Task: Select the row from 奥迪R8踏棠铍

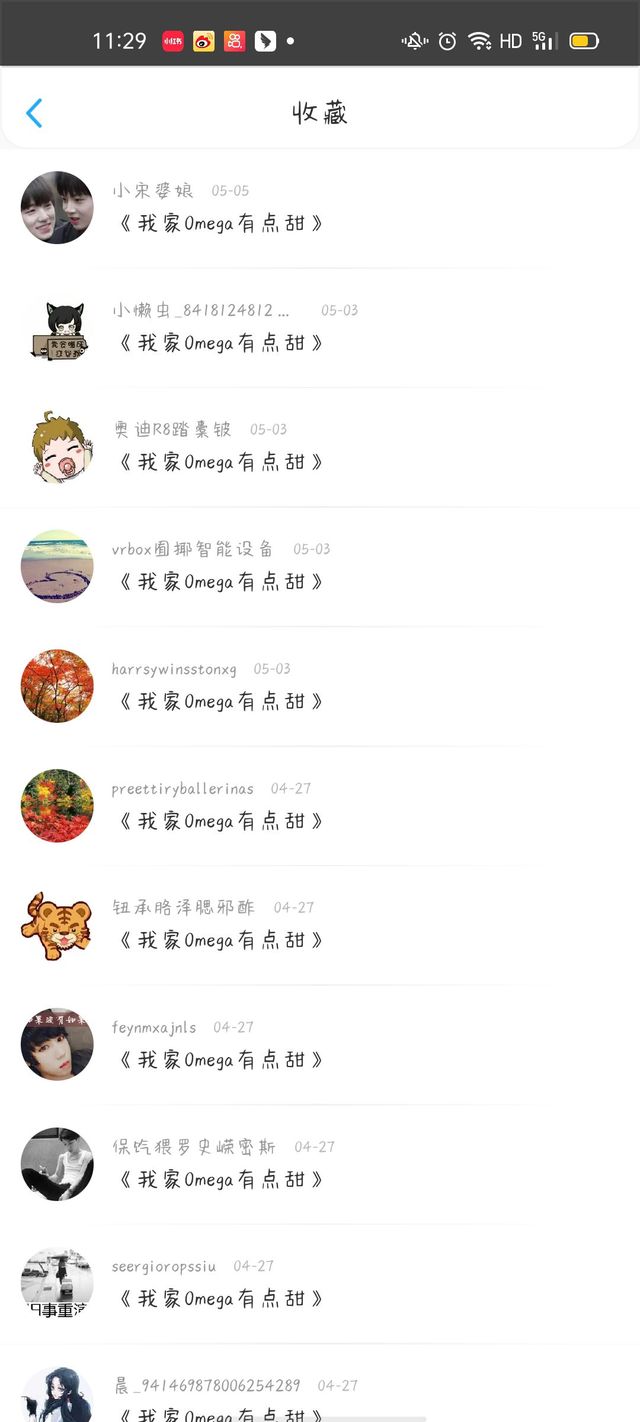Action: (x=221, y=461)
